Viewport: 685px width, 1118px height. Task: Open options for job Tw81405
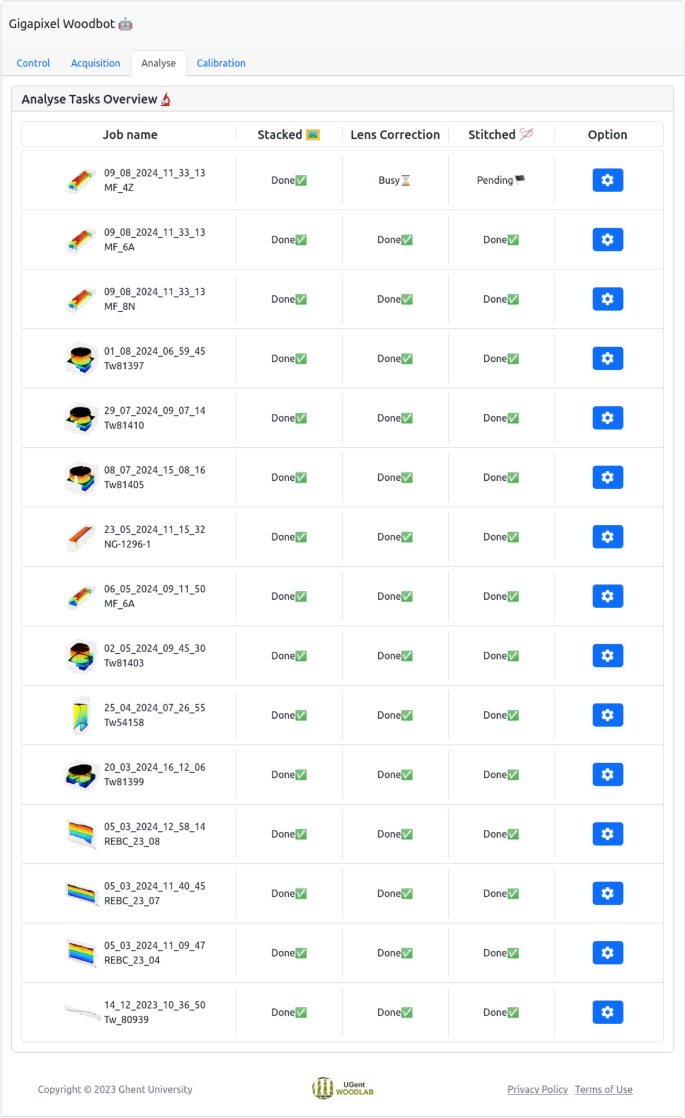pos(607,477)
